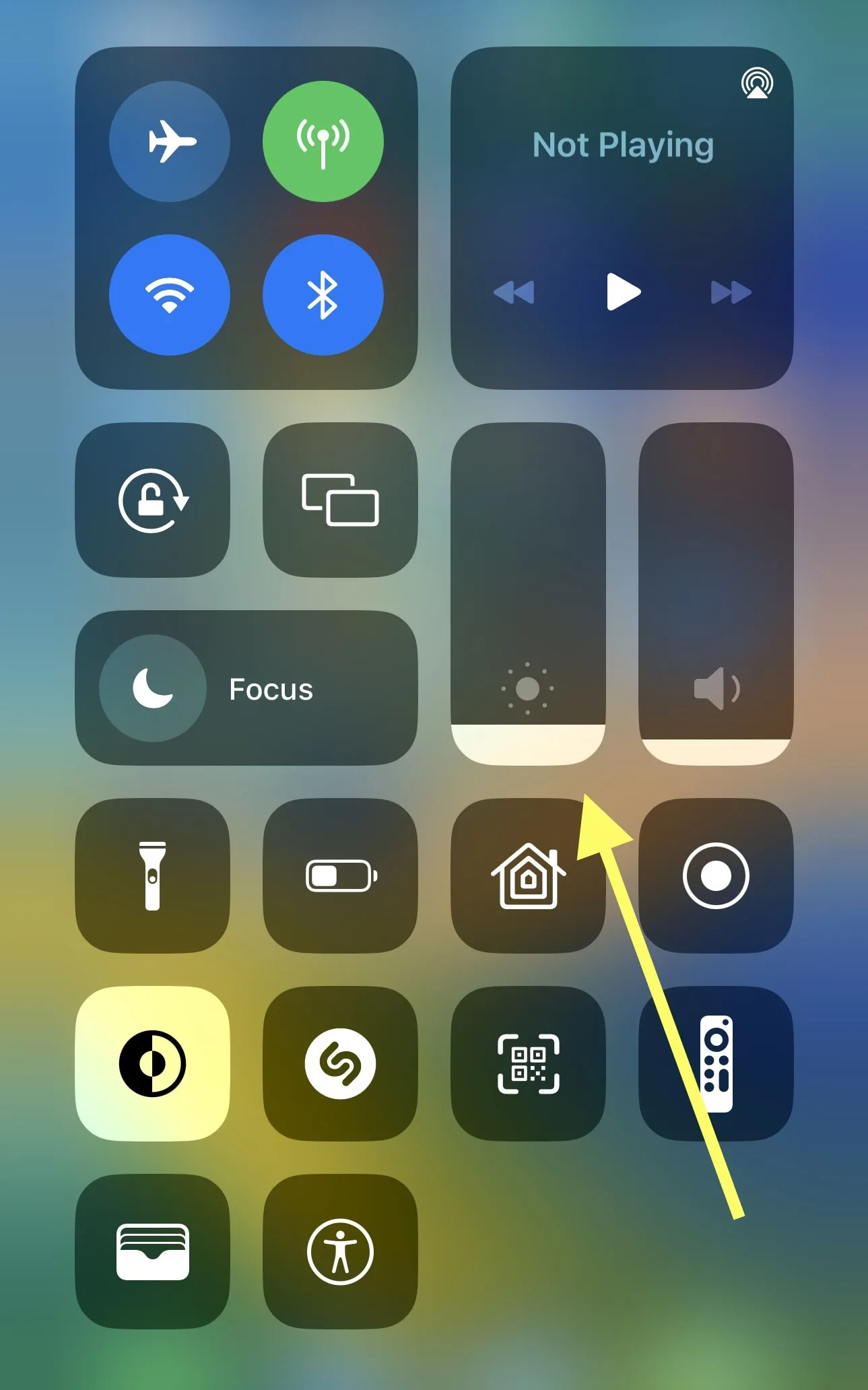Start a screen recording
This screenshot has height=1390, width=868.
[x=716, y=875]
